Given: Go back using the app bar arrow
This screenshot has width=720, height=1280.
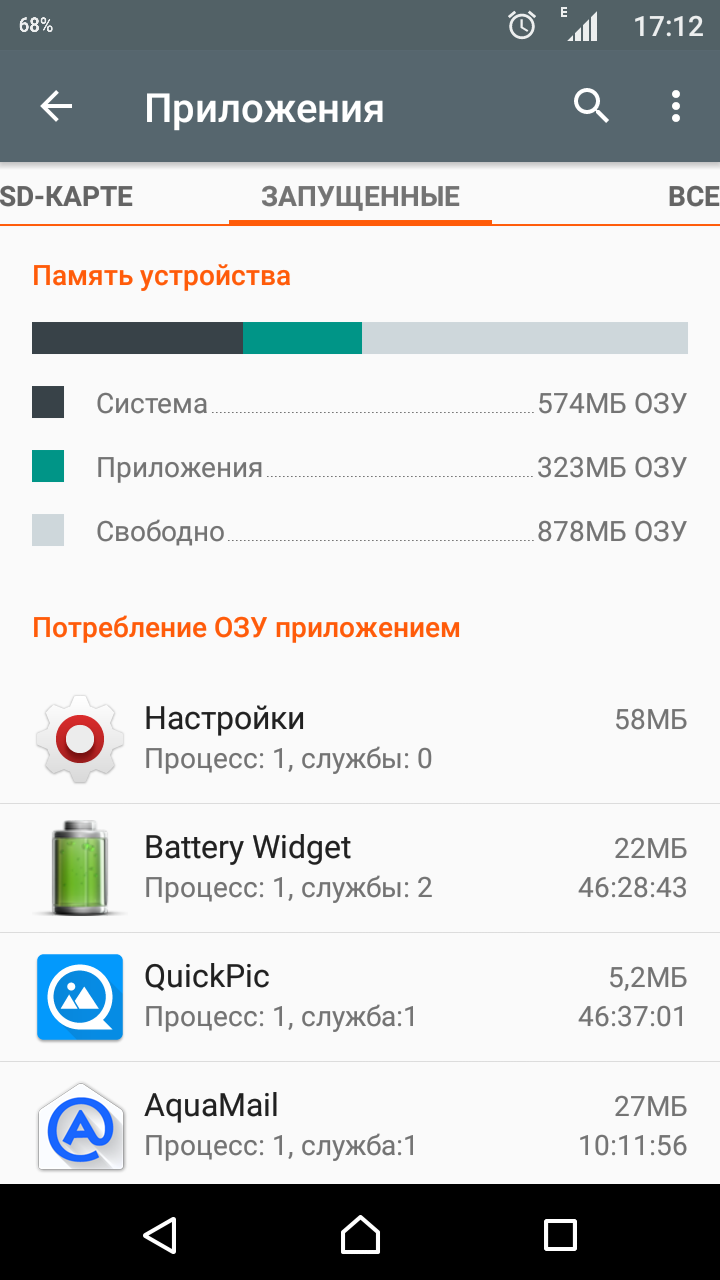Looking at the screenshot, I should (x=57, y=107).
